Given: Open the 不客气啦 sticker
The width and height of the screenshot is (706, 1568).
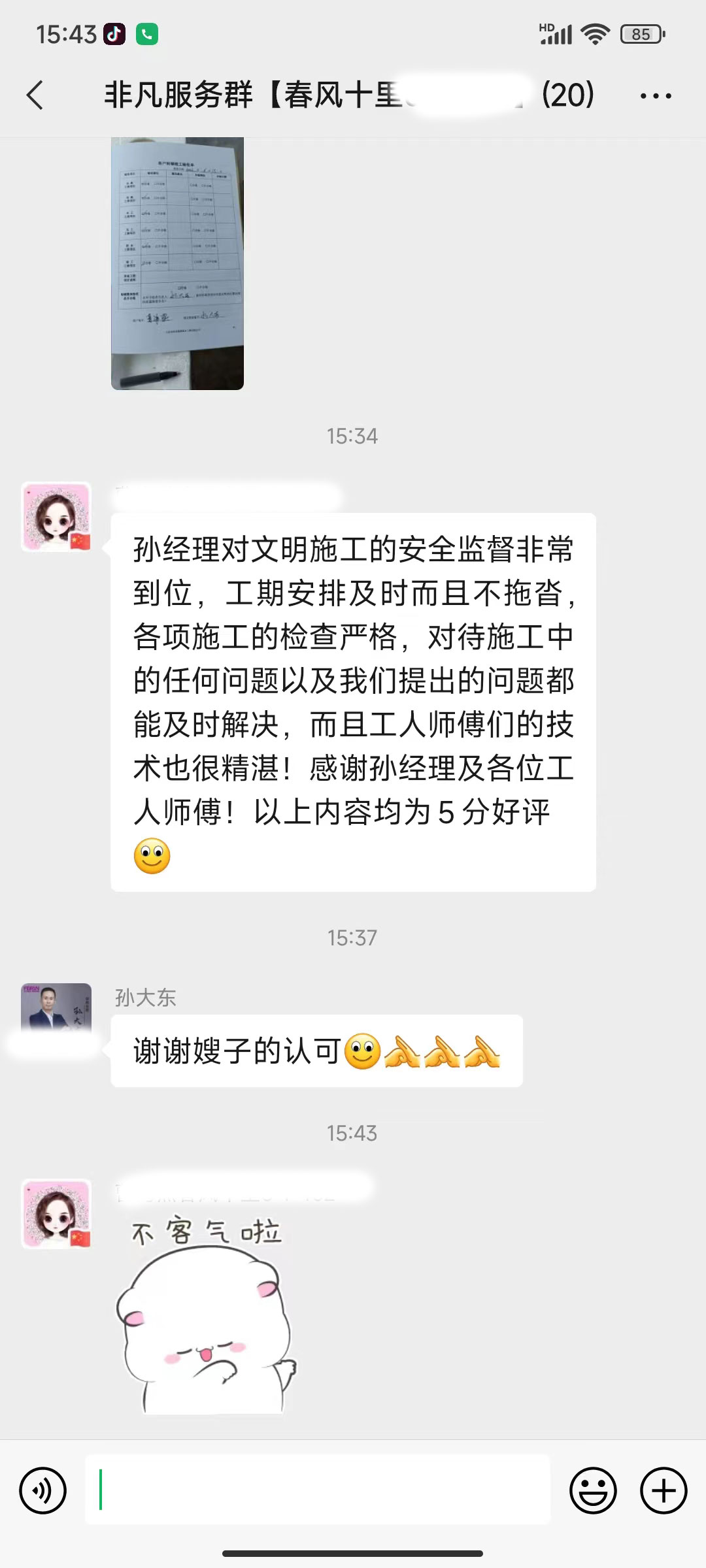Looking at the screenshot, I should coord(207,1315).
